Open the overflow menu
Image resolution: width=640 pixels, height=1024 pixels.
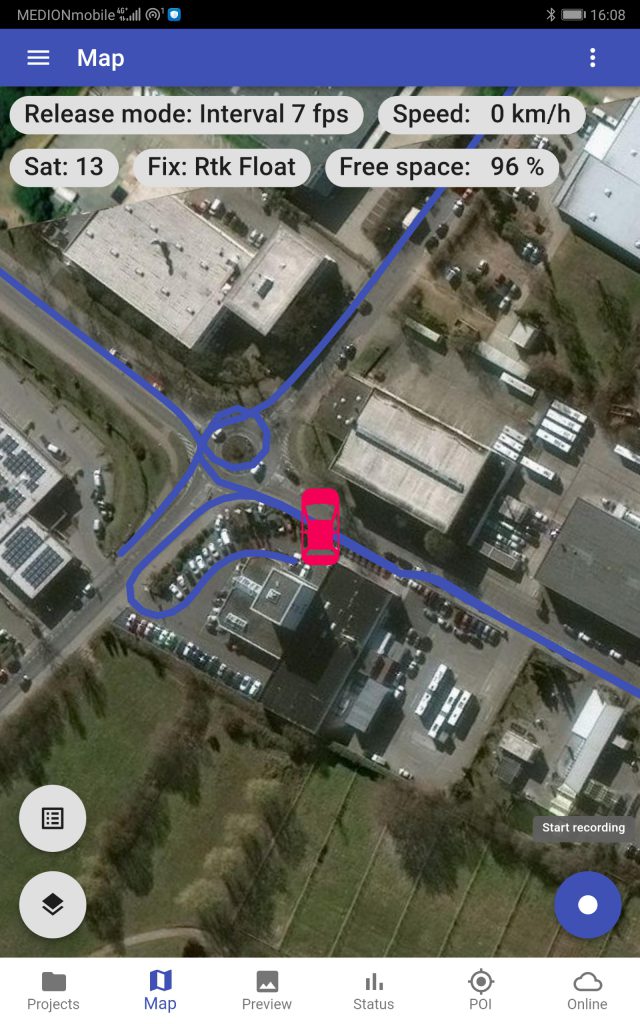click(x=593, y=58)
